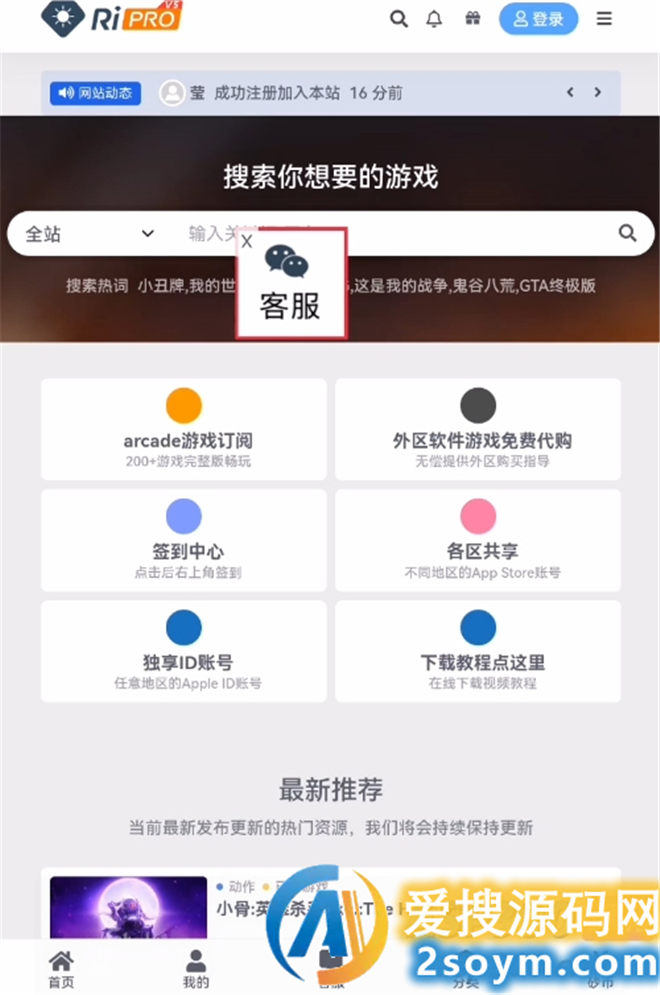Open 下载教程点这里 tutorial card

tap(478, 651)
